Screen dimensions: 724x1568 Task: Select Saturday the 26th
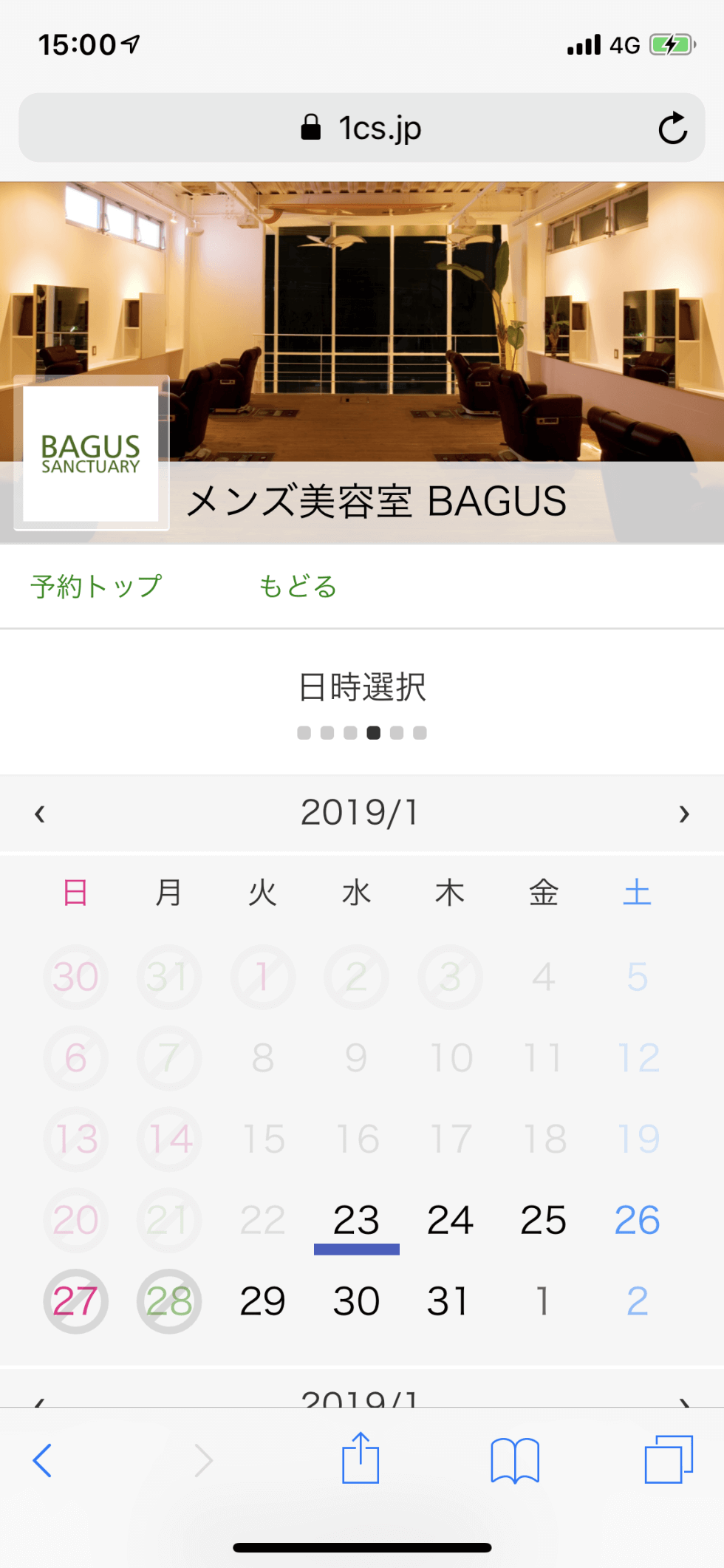point(637,1220)
